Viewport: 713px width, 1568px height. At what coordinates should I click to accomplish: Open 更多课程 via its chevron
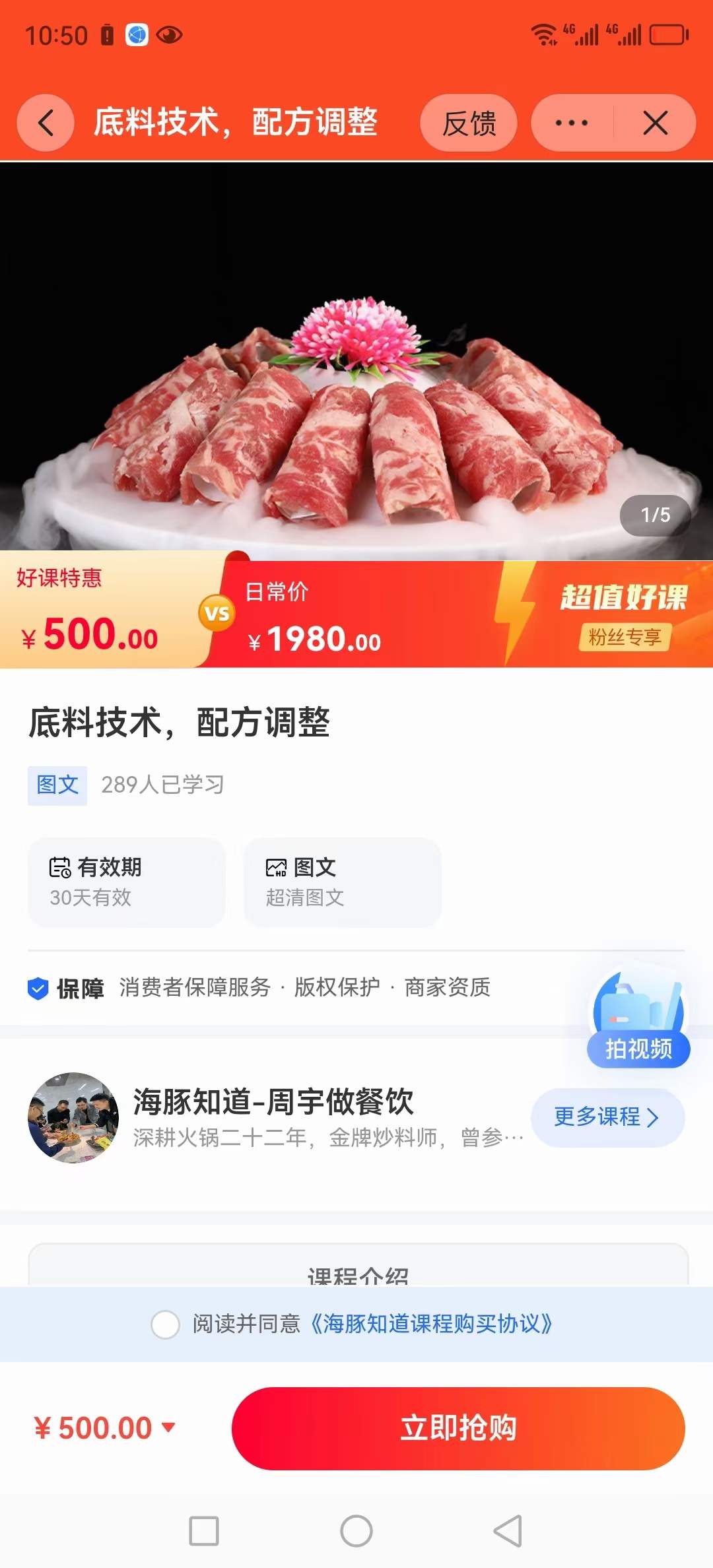point(654,1118)
